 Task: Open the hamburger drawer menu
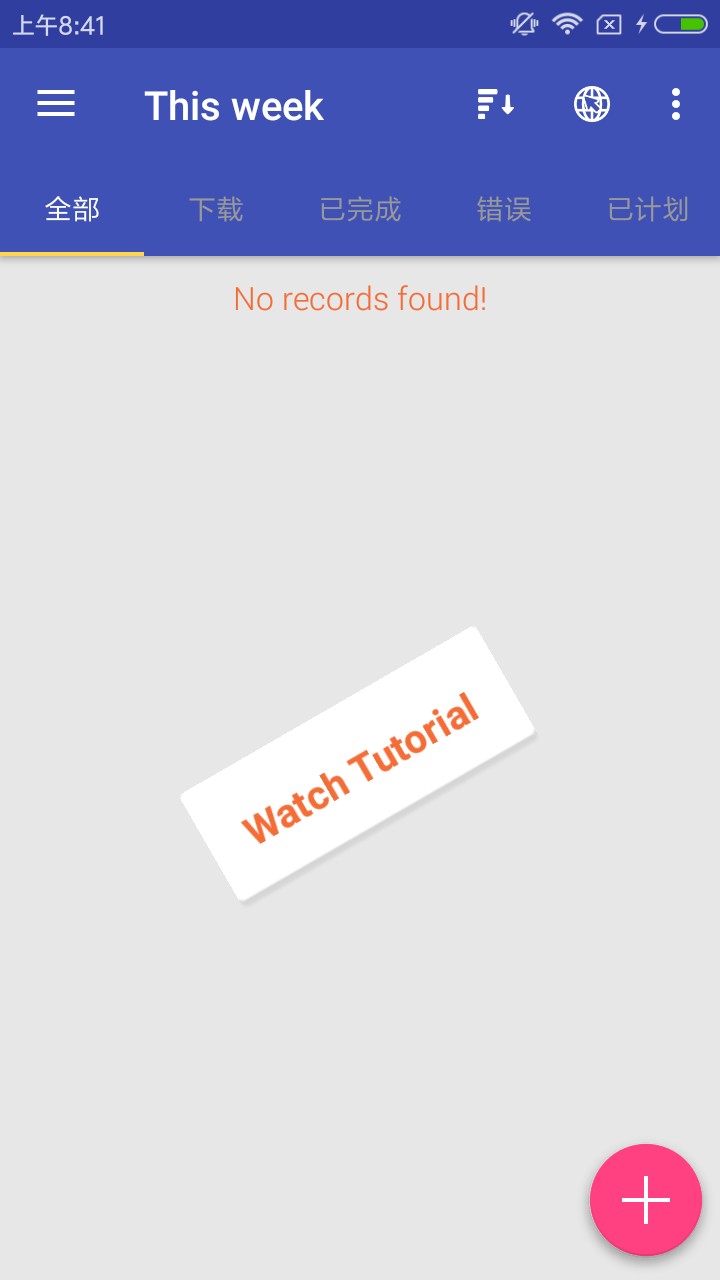click(x=56, y=104)
